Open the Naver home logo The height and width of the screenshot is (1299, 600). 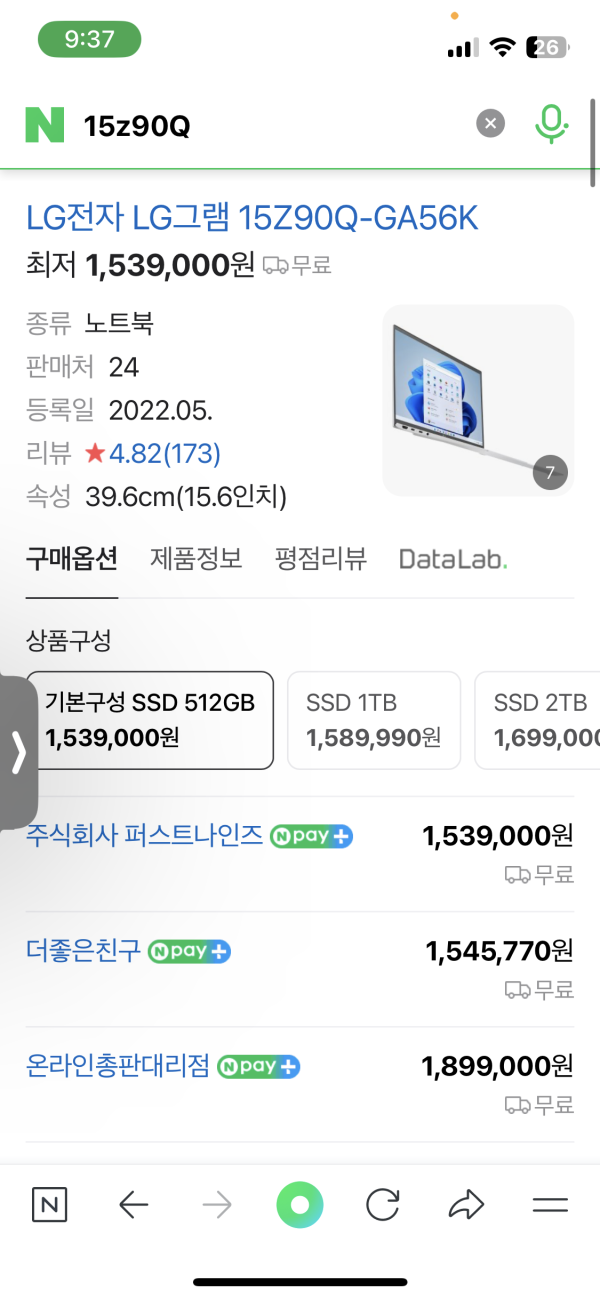pyautogui.click(x=44, y=125)
